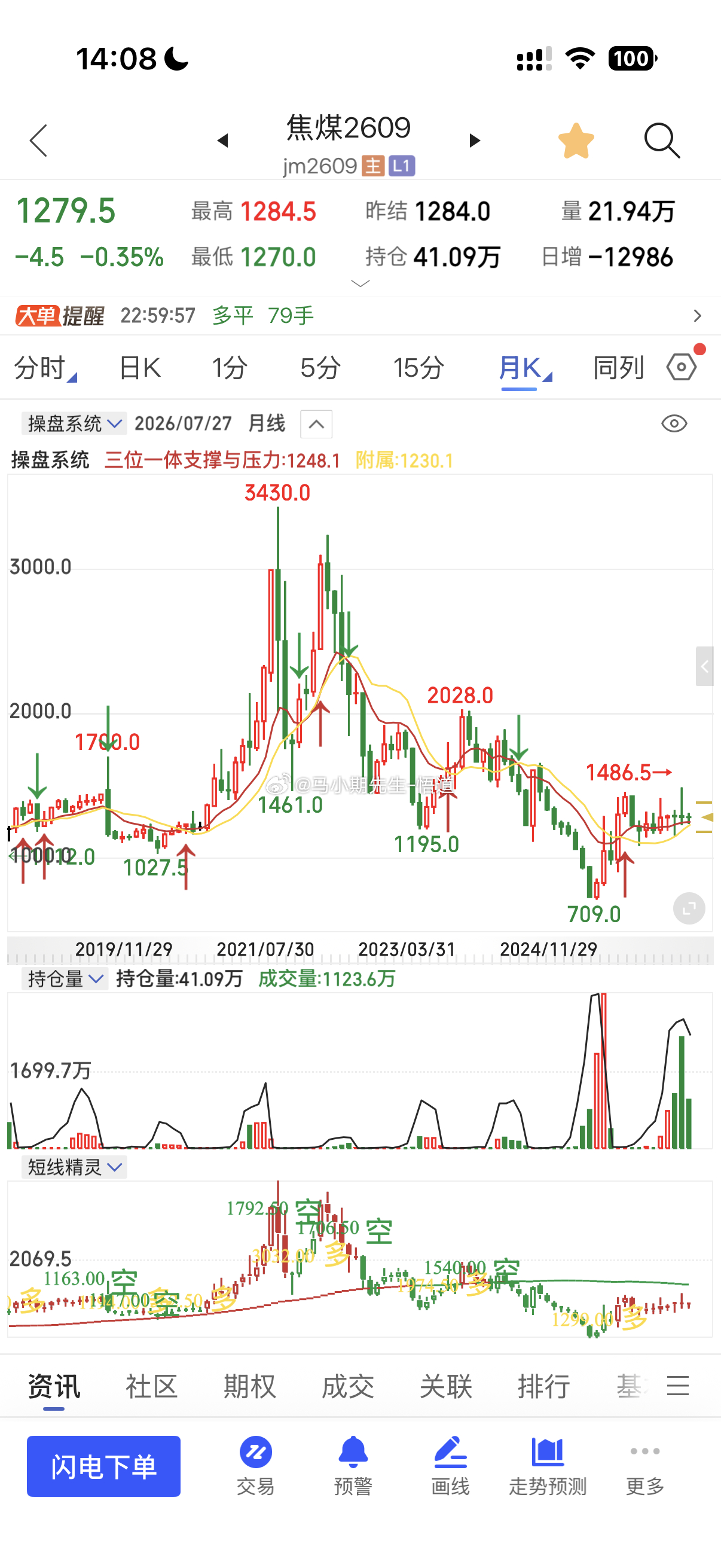The width and height of the screenshot is (721, 1568).
Task: Toggle the favorite star
Action: point(576,141)
